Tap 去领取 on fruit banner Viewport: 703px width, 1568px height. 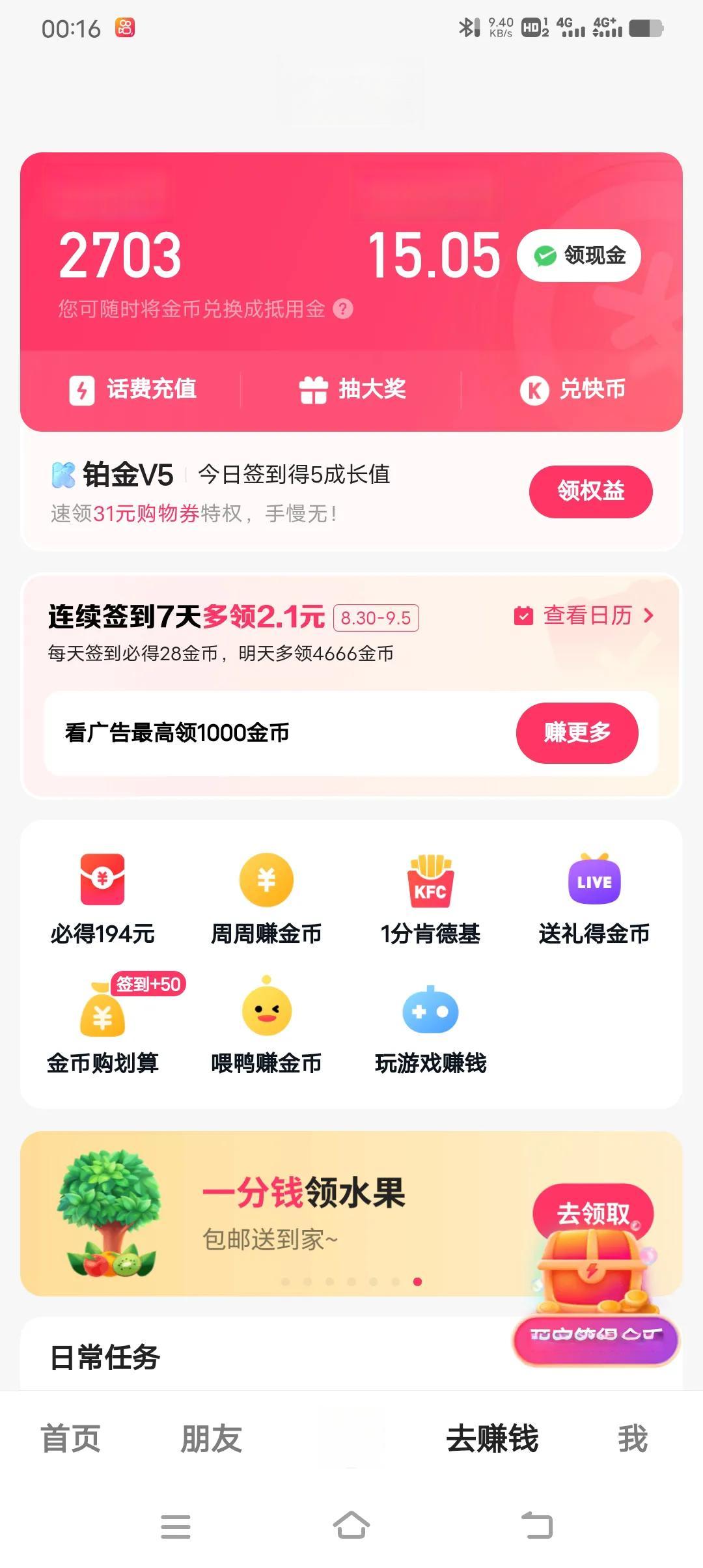tap(591, 1211)
